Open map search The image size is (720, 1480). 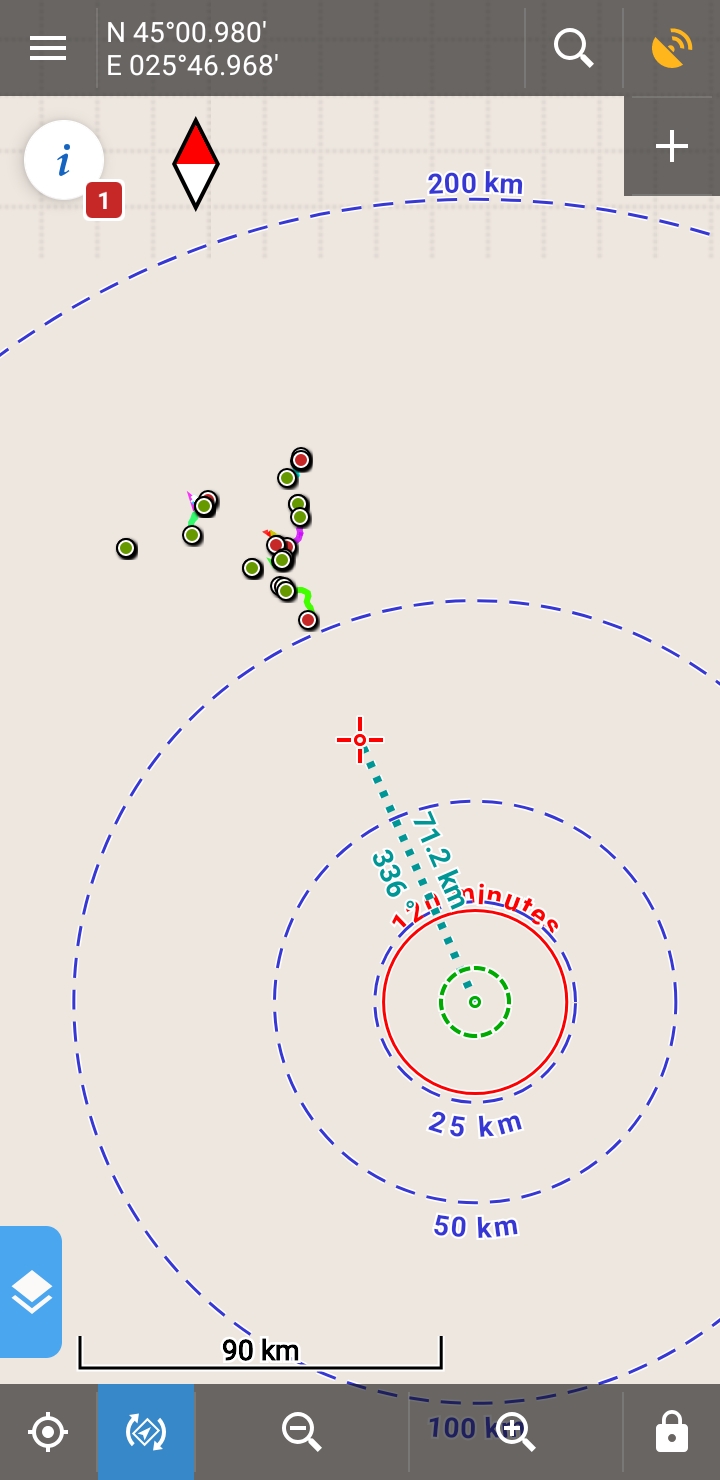[x=573, y=48]
